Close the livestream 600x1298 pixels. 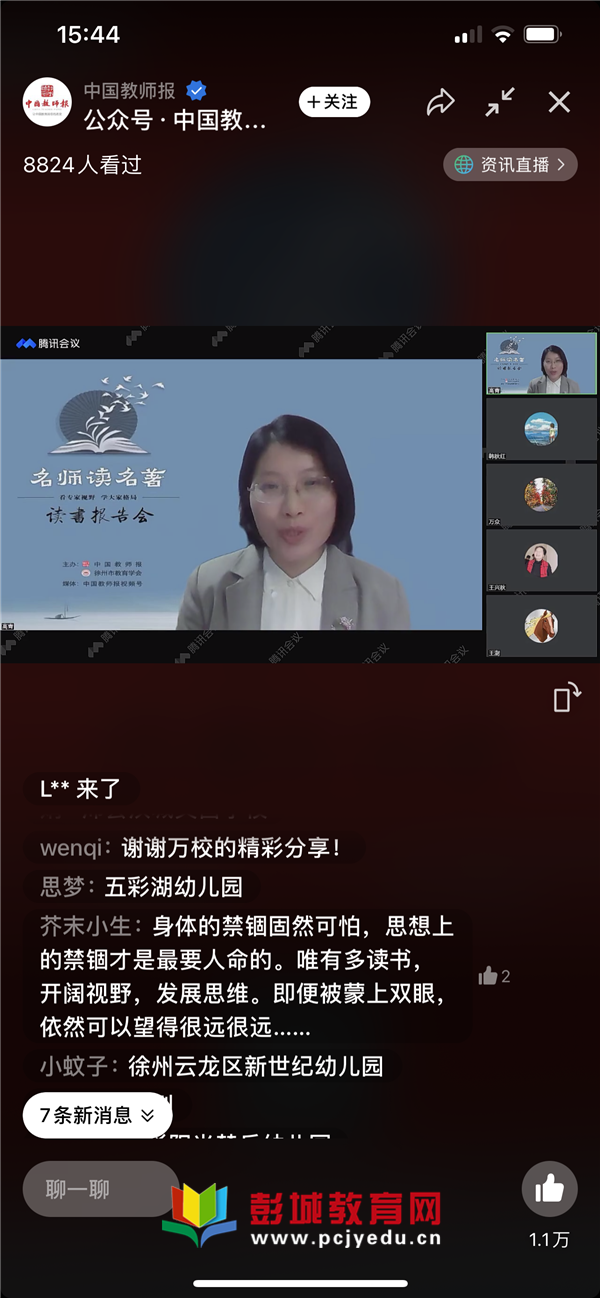(x=559, y=102)
